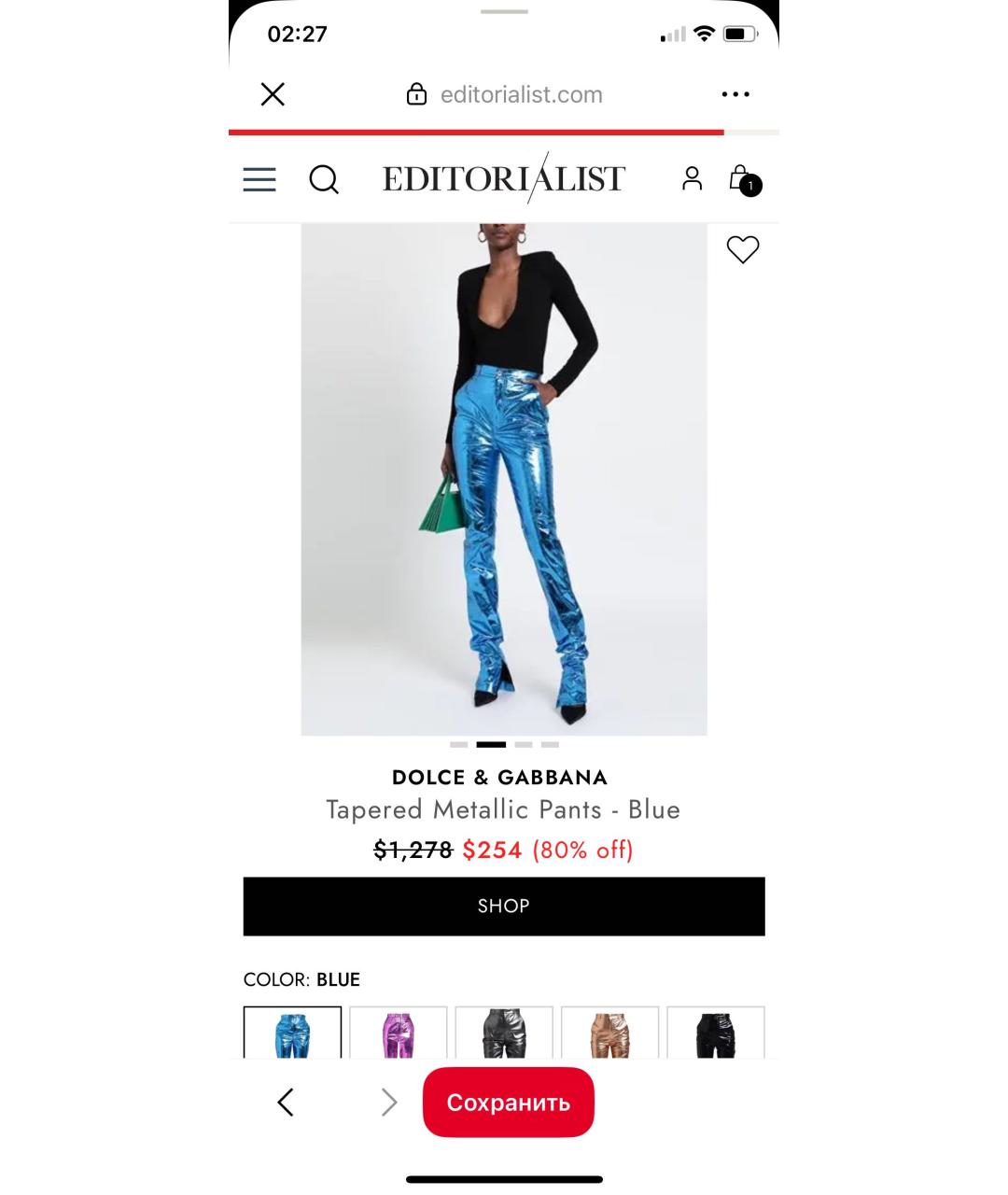Image resolution: width=1008 pixels, height=1195 pixels.
Task: Select the bronze color swatch
Action: pos(609,1033)
